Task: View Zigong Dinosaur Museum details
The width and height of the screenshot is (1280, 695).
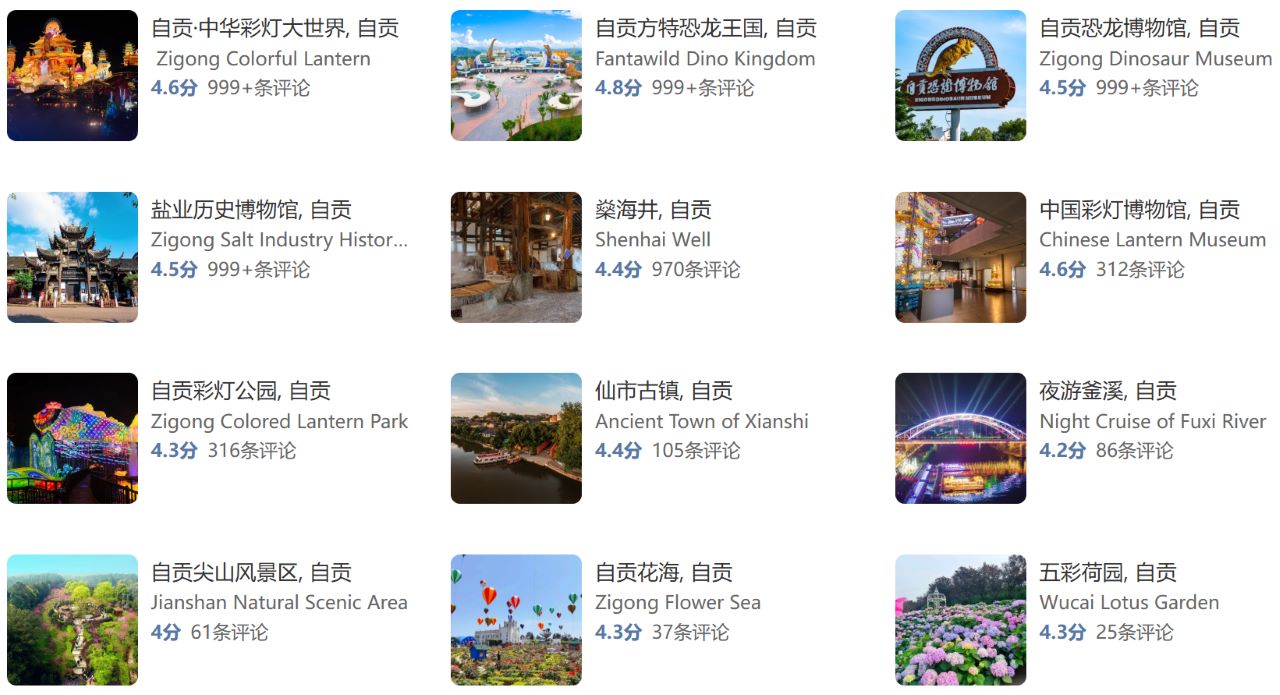Action: pyautogui.click(x=1155, y=58)
